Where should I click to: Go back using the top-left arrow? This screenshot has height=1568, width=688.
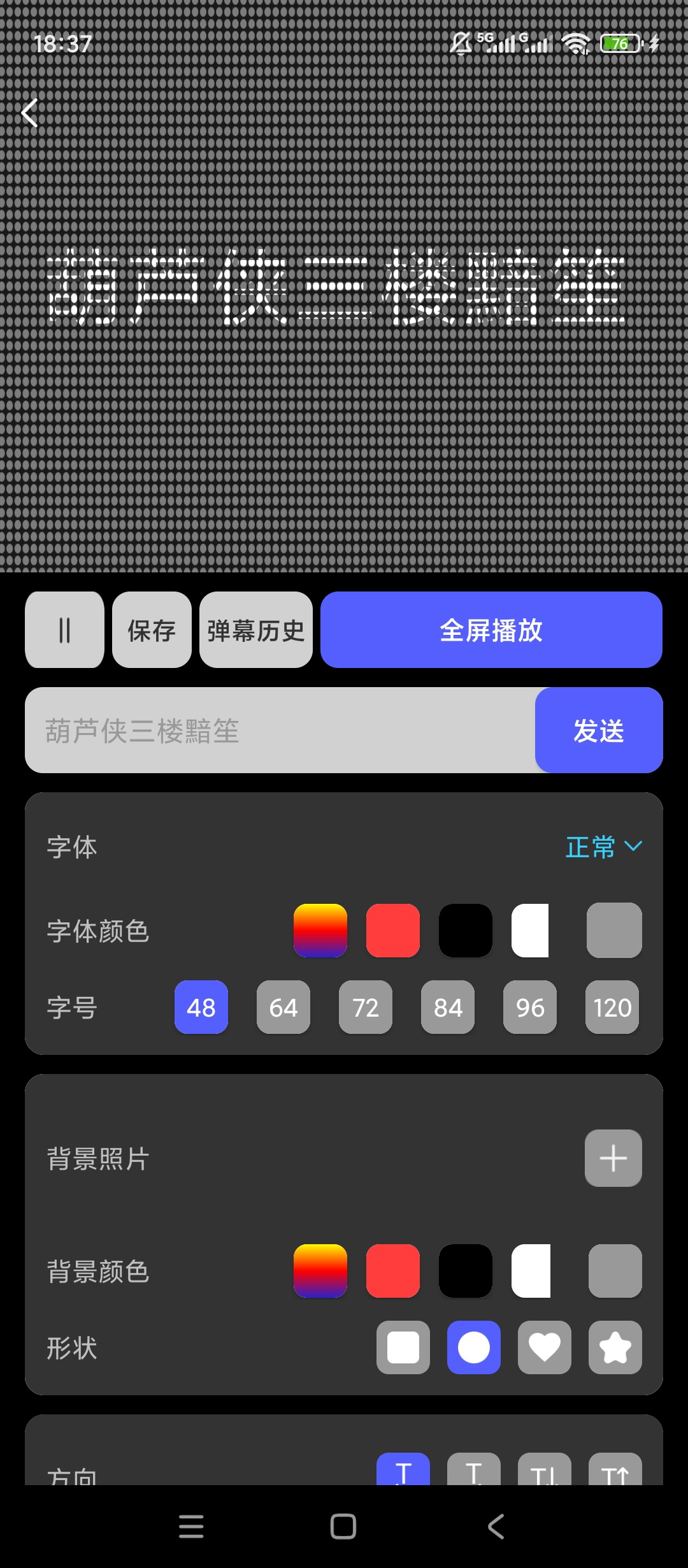(30, 113)
